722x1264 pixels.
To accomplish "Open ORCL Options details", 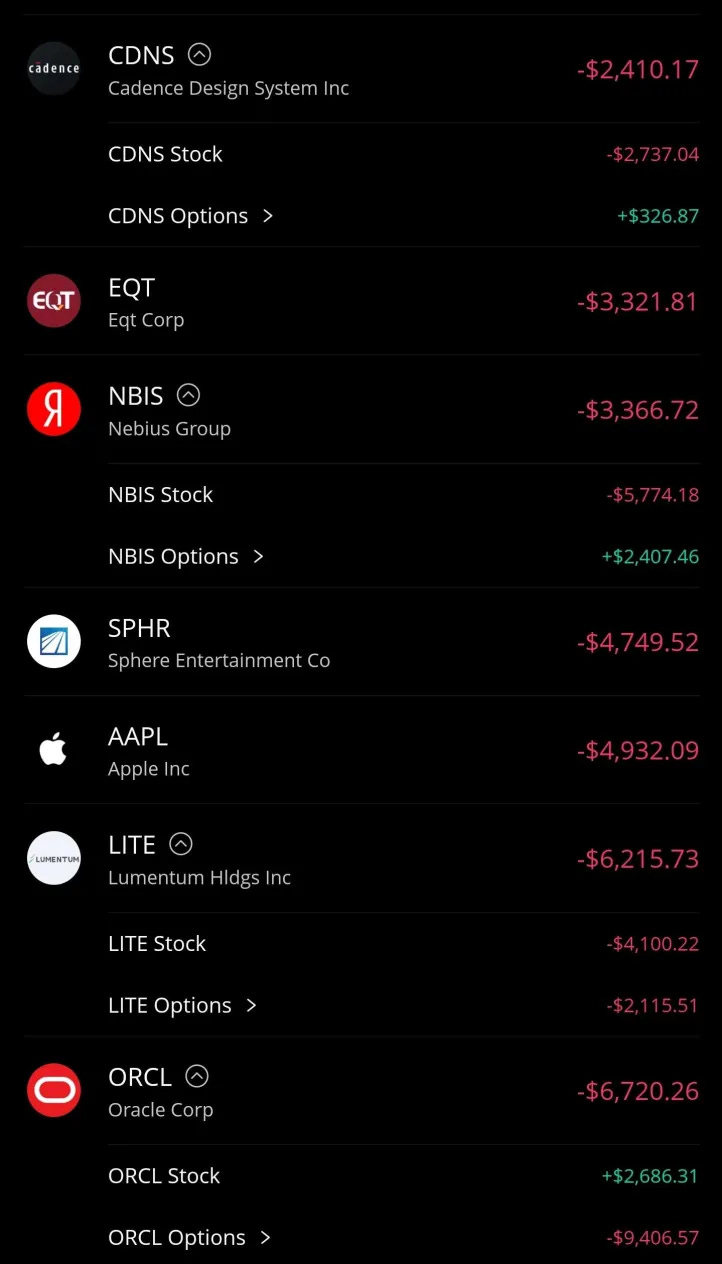I will point(189,1237).
